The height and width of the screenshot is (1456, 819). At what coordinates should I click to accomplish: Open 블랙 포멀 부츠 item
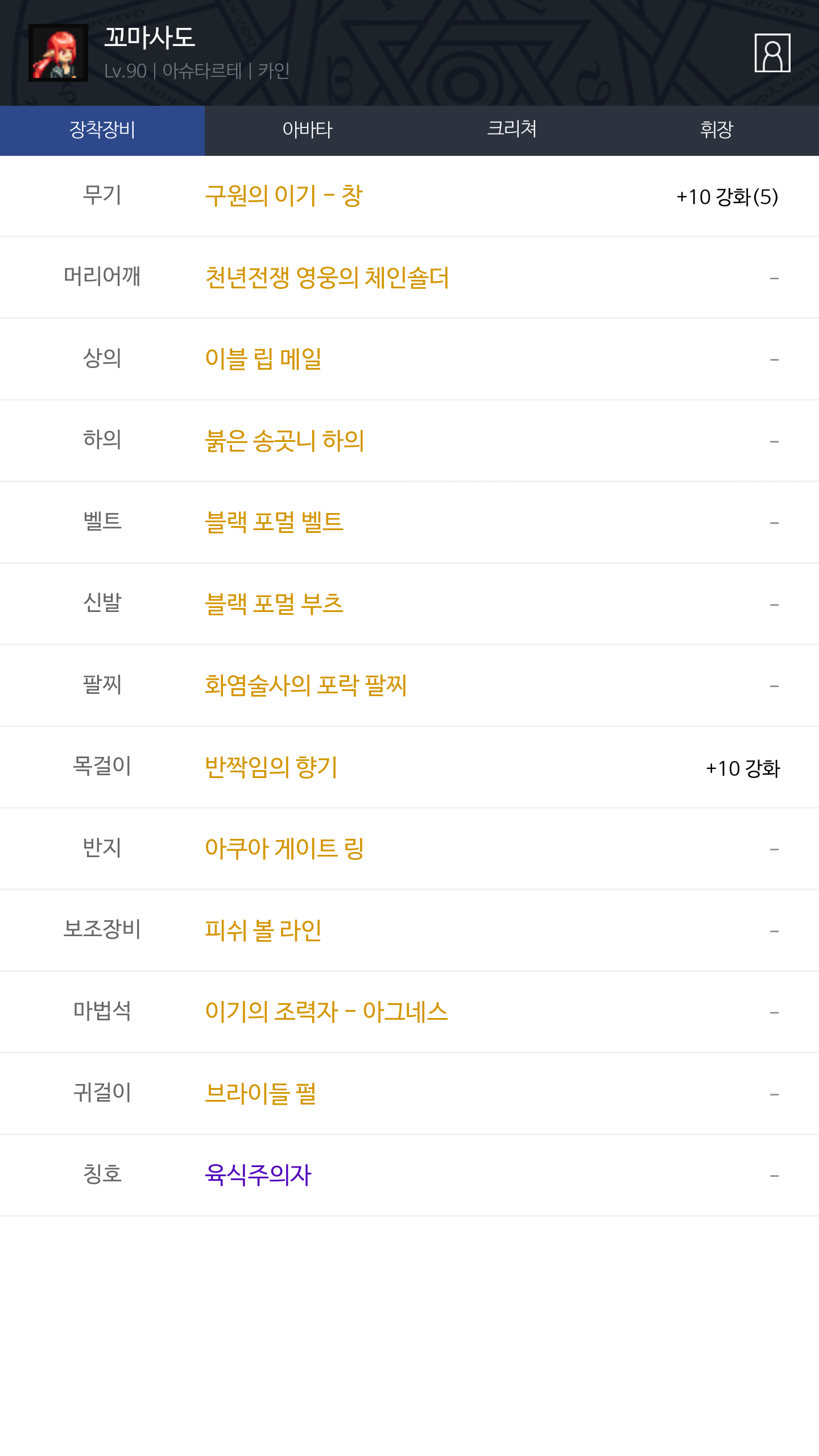[274, 603]
